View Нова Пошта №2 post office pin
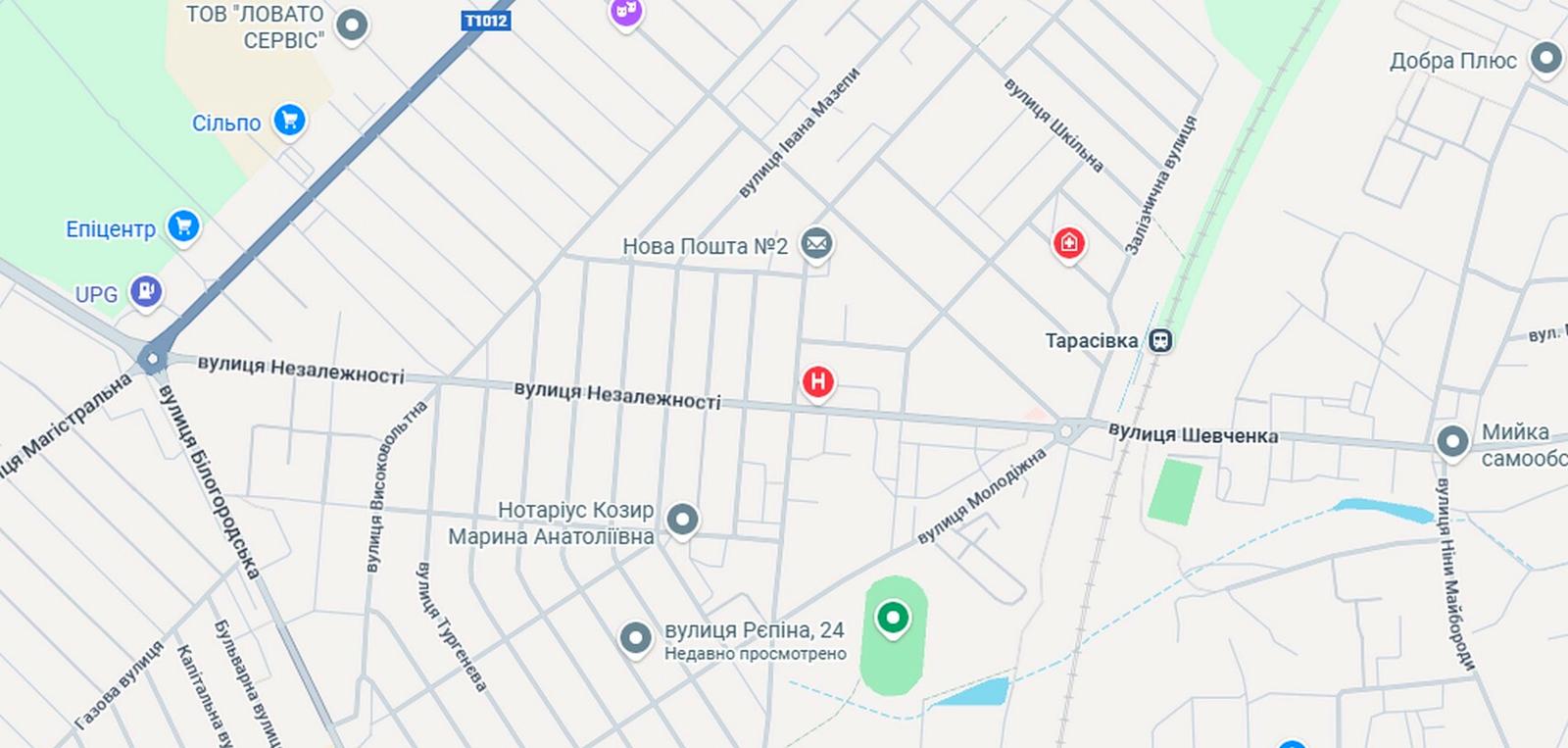1568x748 pixels. coord(815,243)
